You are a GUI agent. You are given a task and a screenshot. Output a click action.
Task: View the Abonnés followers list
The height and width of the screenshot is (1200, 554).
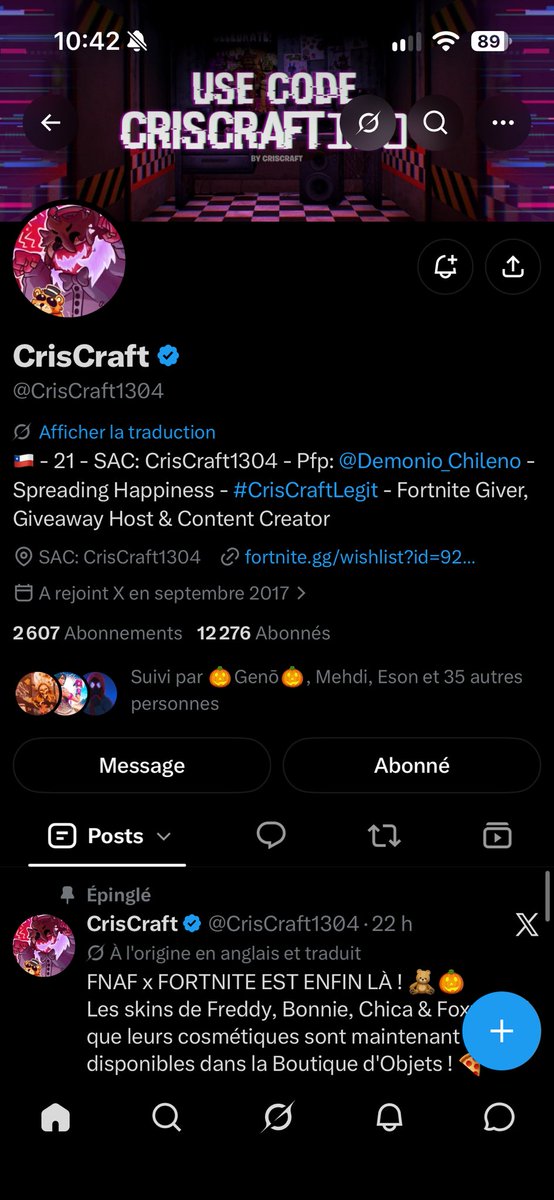pyautogui.click(x=263, y=633)
